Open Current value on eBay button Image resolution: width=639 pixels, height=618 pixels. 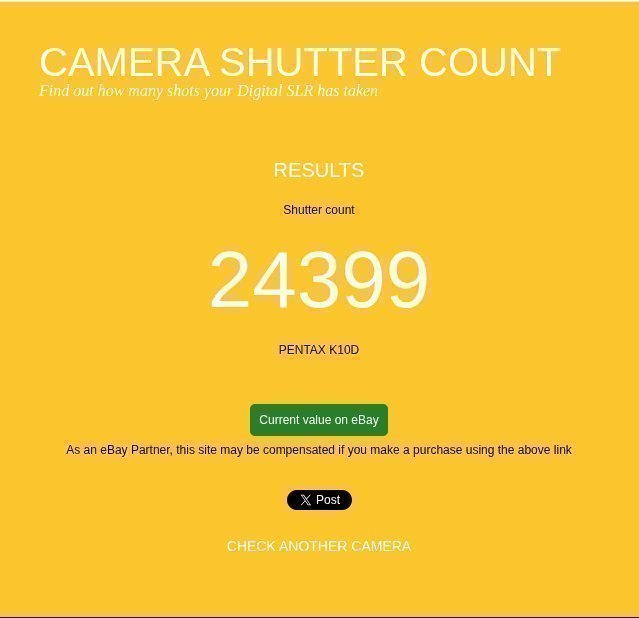pos(319,420)
